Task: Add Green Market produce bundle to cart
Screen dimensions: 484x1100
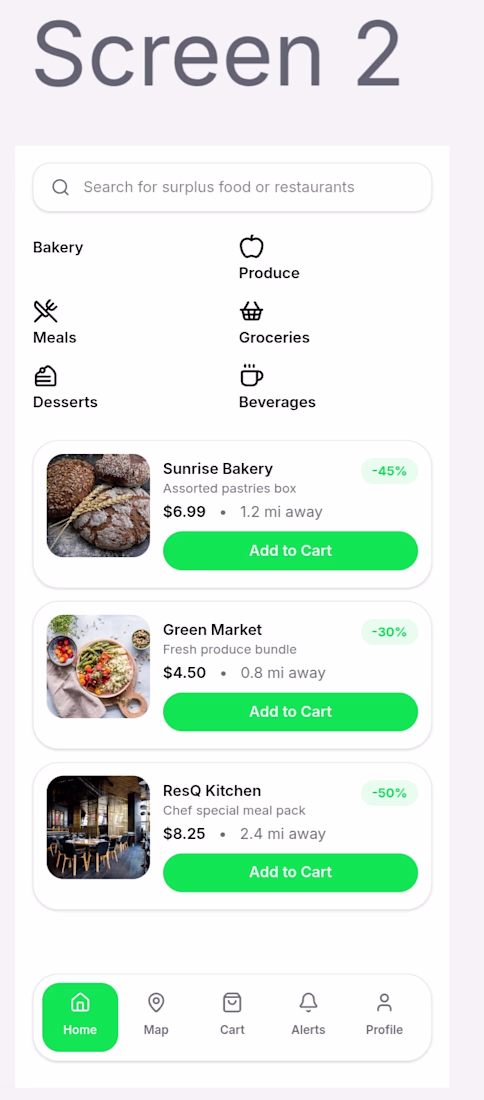Action: [290, 711]
